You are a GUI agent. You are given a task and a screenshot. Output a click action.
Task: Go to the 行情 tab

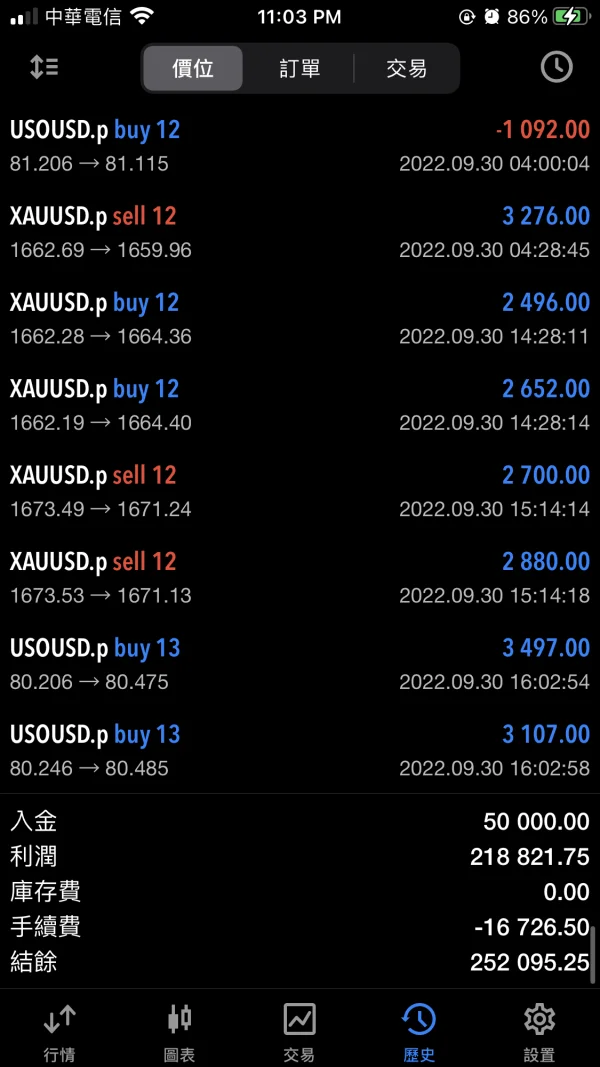59,1031
